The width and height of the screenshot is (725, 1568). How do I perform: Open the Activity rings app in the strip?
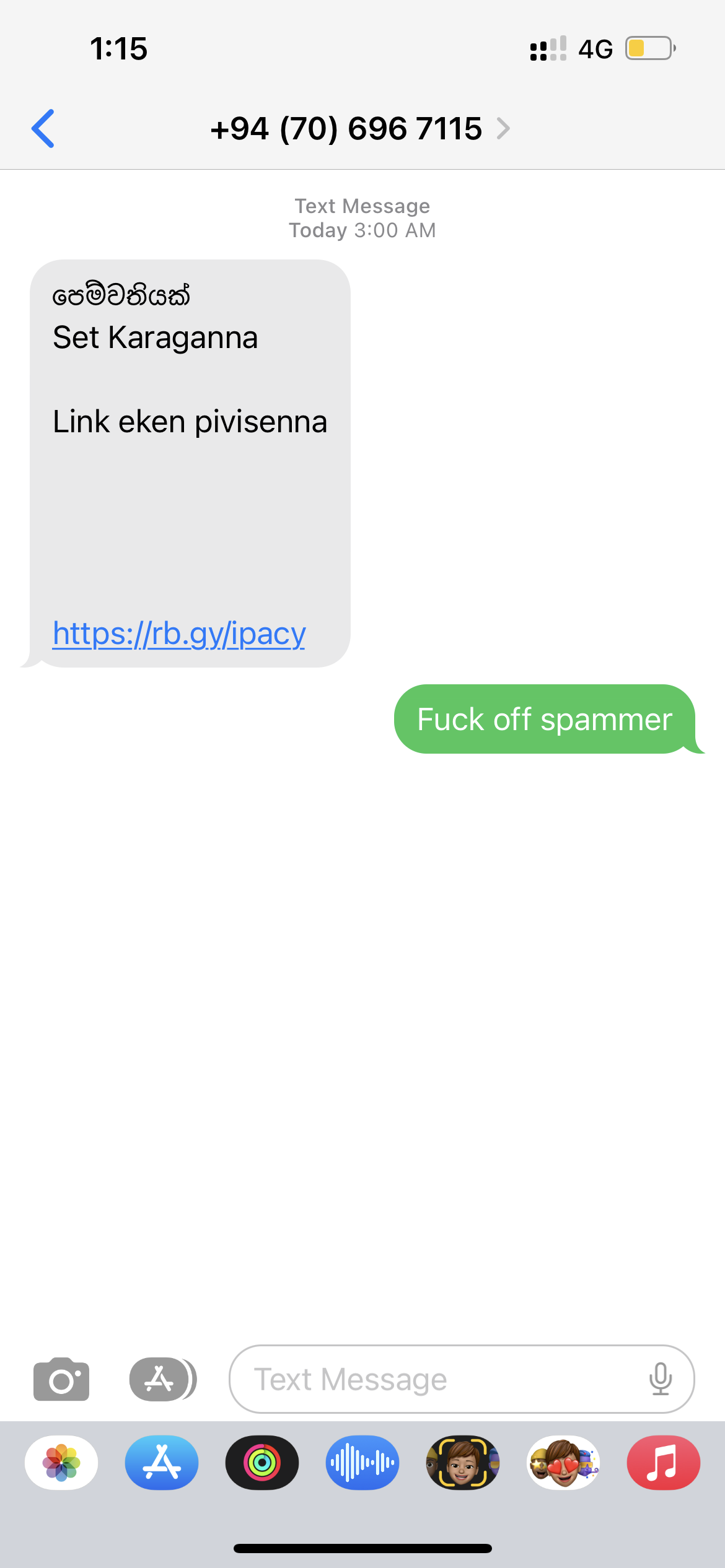coord(262,1463)
